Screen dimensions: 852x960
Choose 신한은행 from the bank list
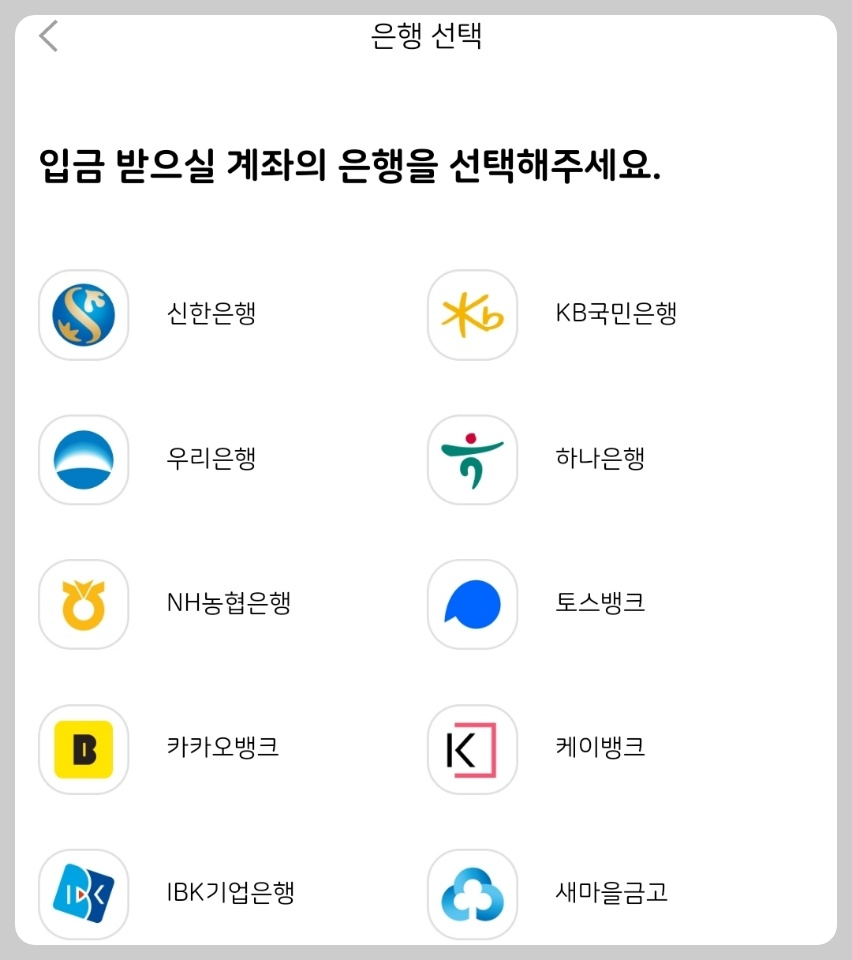coord(209,315)
